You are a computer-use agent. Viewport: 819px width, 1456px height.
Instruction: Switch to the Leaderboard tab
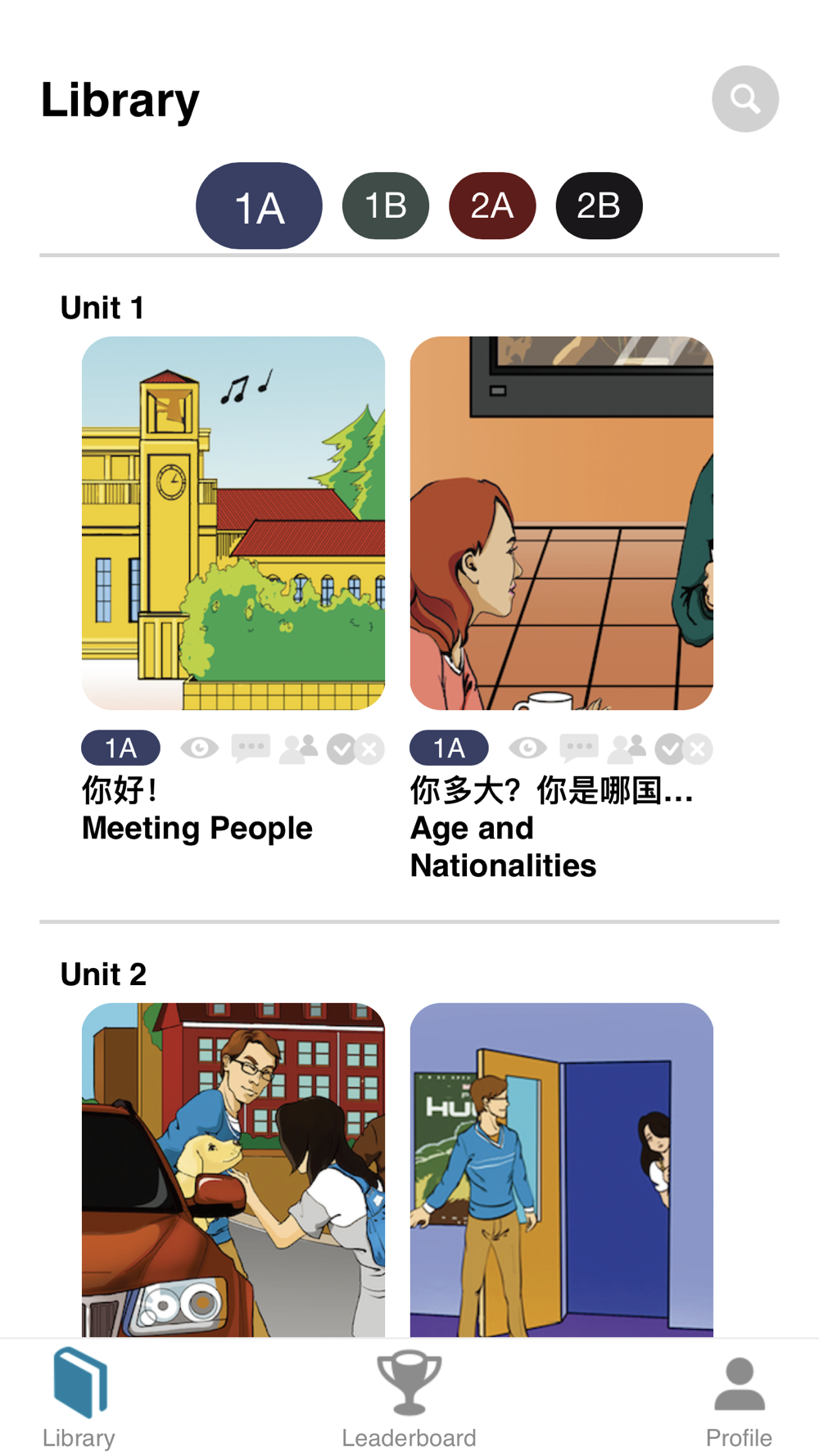[x=409, y=1399]
